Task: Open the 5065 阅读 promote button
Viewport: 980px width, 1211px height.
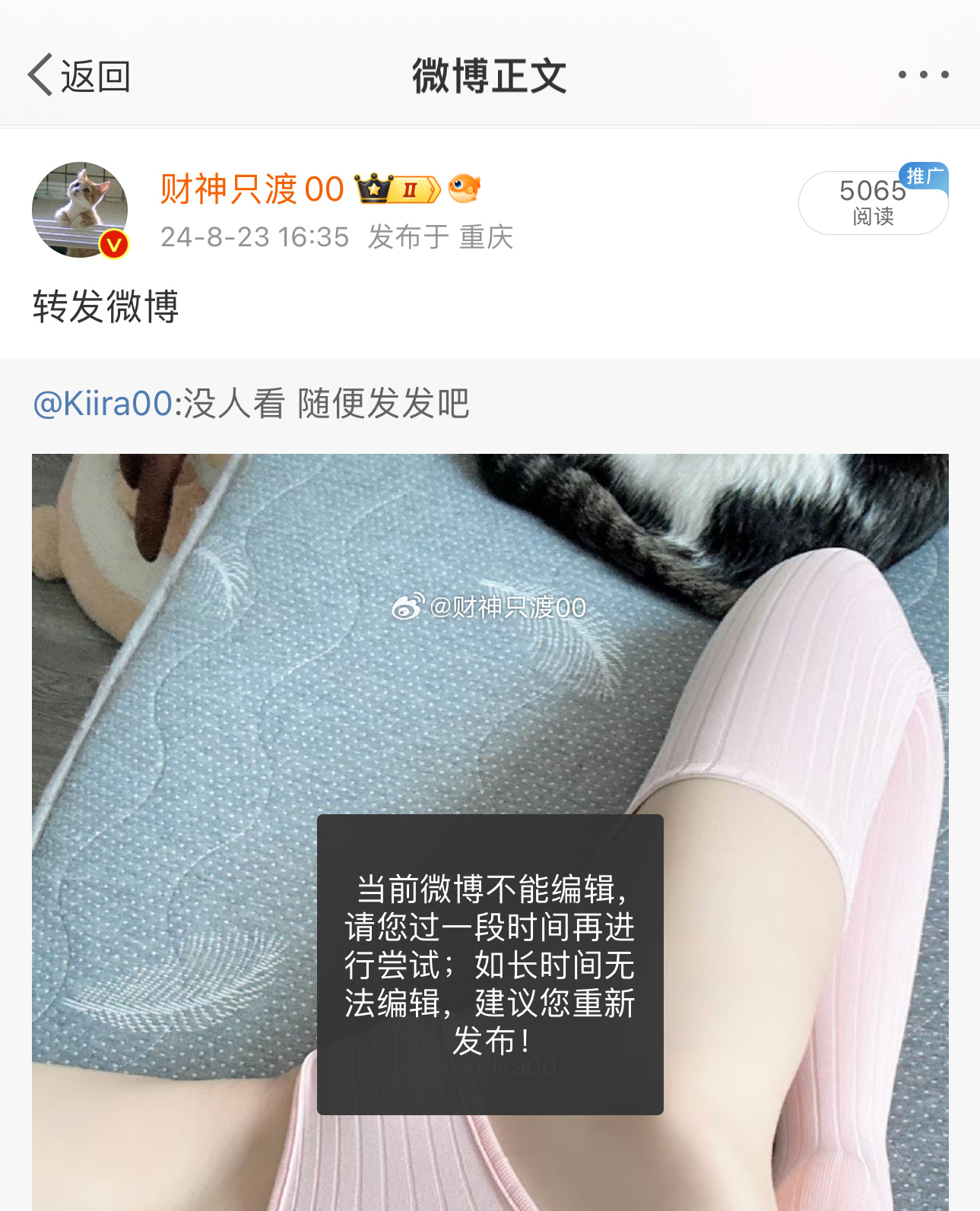Action: [x=873, y=202]
